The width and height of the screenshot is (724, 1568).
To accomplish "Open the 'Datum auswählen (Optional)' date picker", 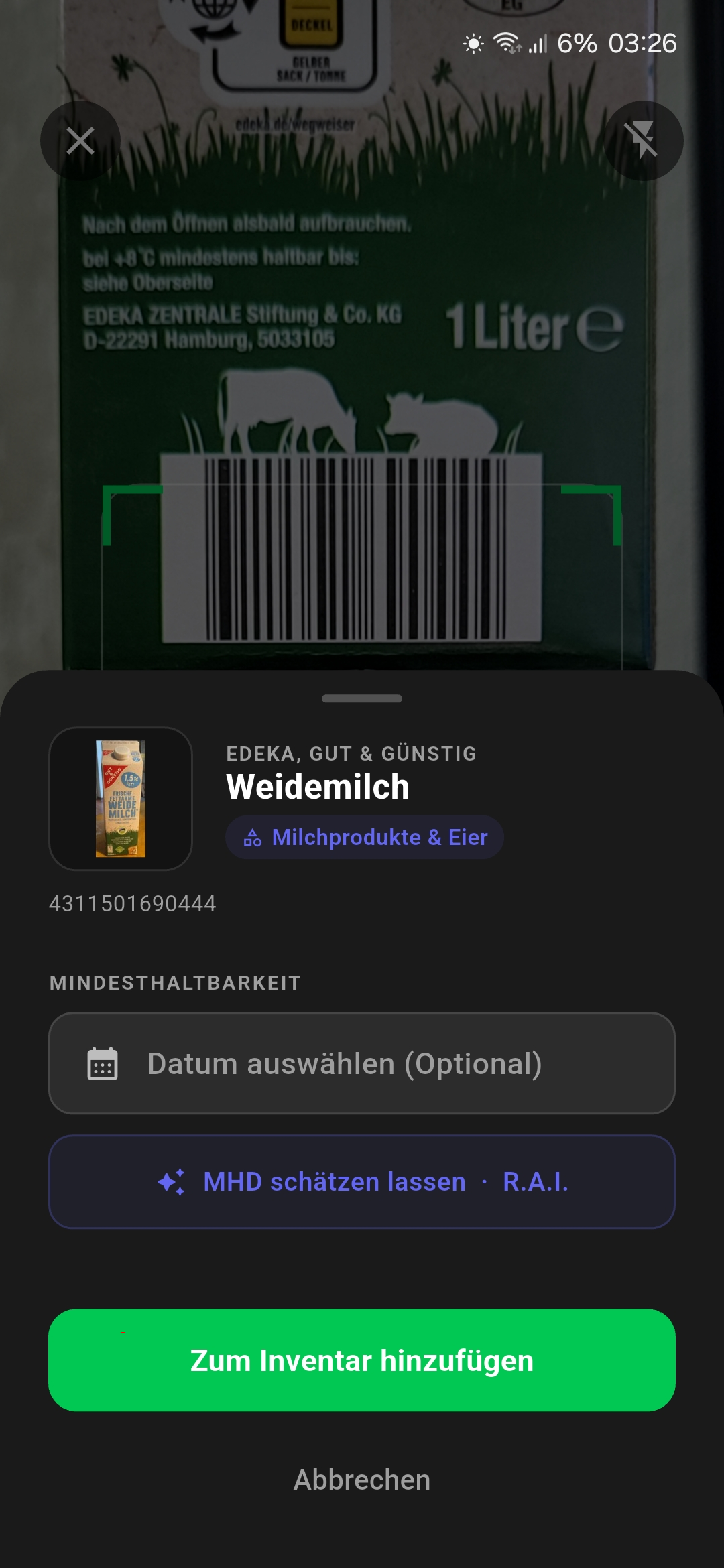I will (x=362, y=1063).
